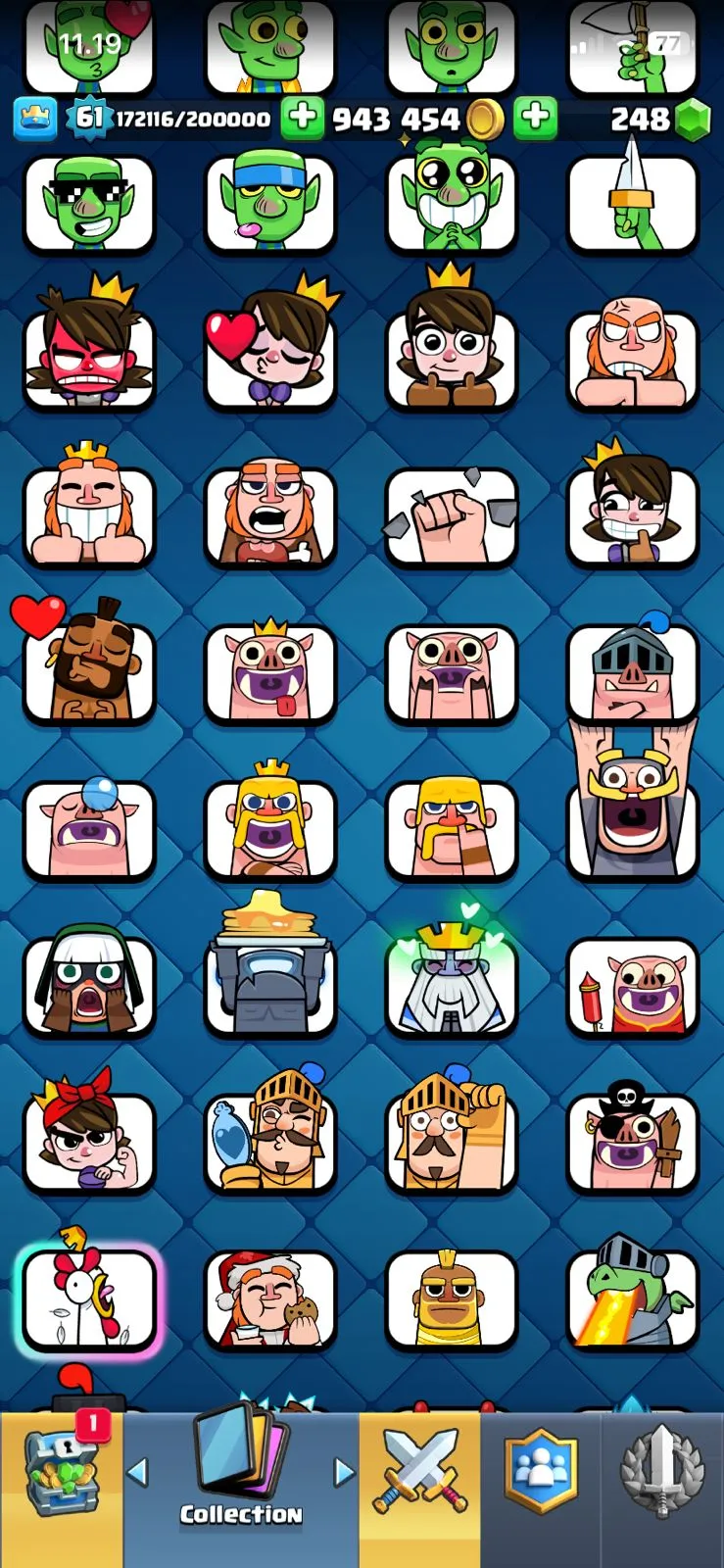Select the fire-breathing baby dragon emote

coord(632,1298)
